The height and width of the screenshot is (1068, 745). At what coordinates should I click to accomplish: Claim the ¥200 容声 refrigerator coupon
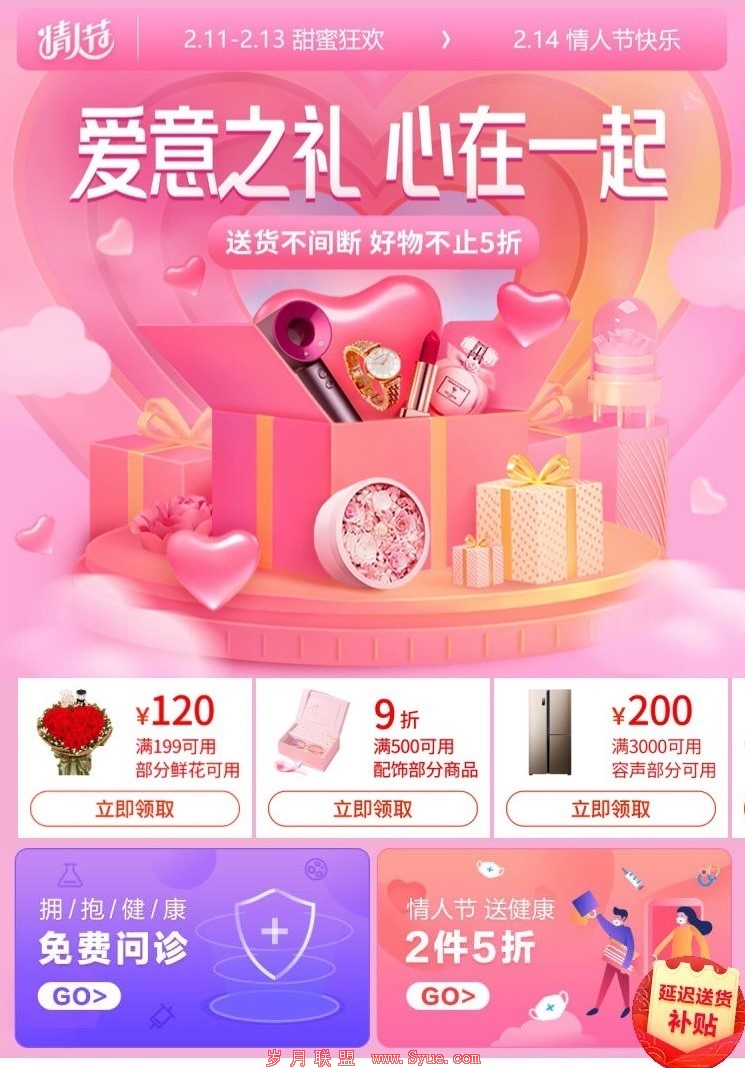click(x=610, y=808)
